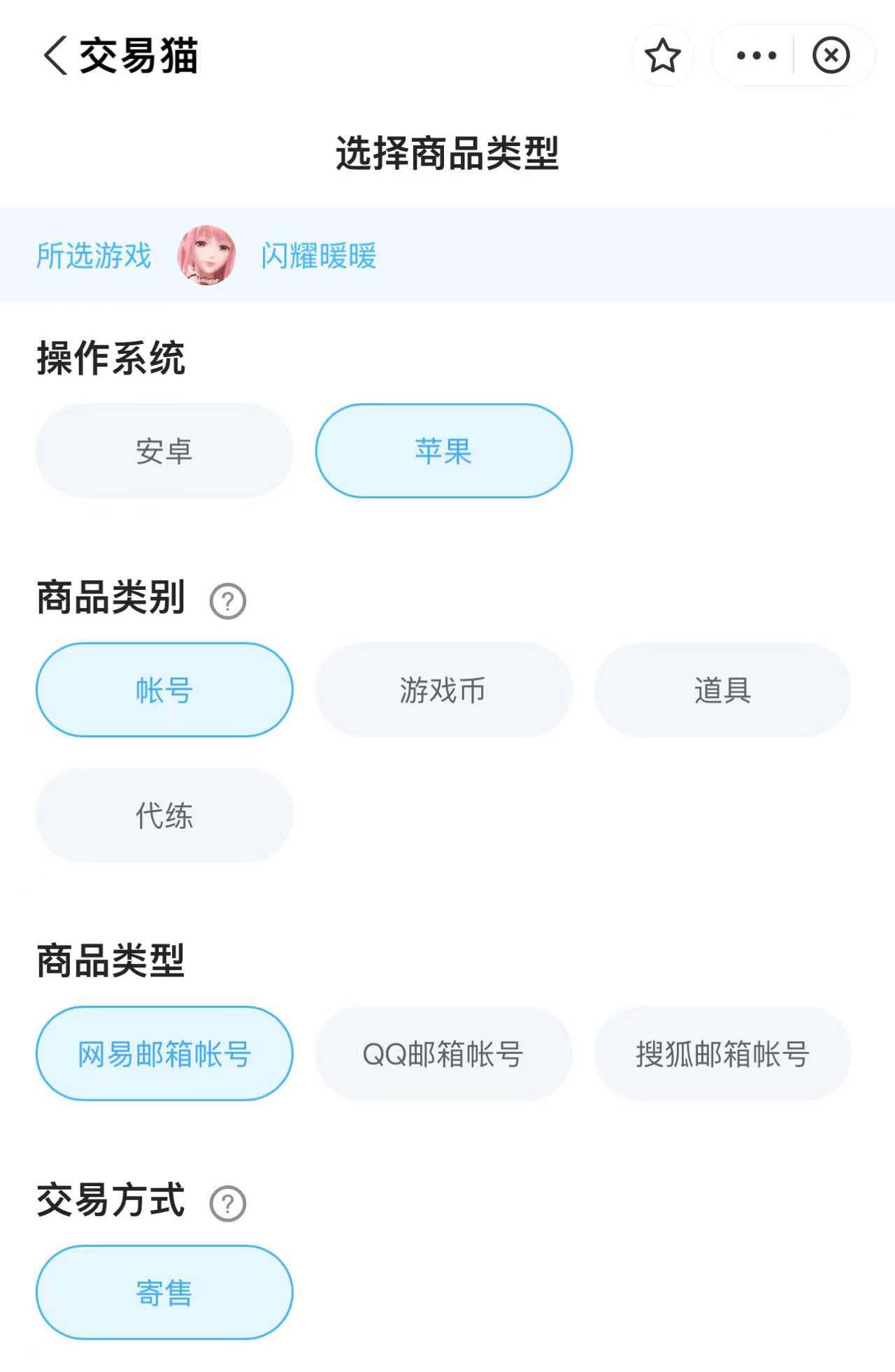This screenshot has width=895, height=1372.
Task: Close the mini program
Action: (831, 56)
